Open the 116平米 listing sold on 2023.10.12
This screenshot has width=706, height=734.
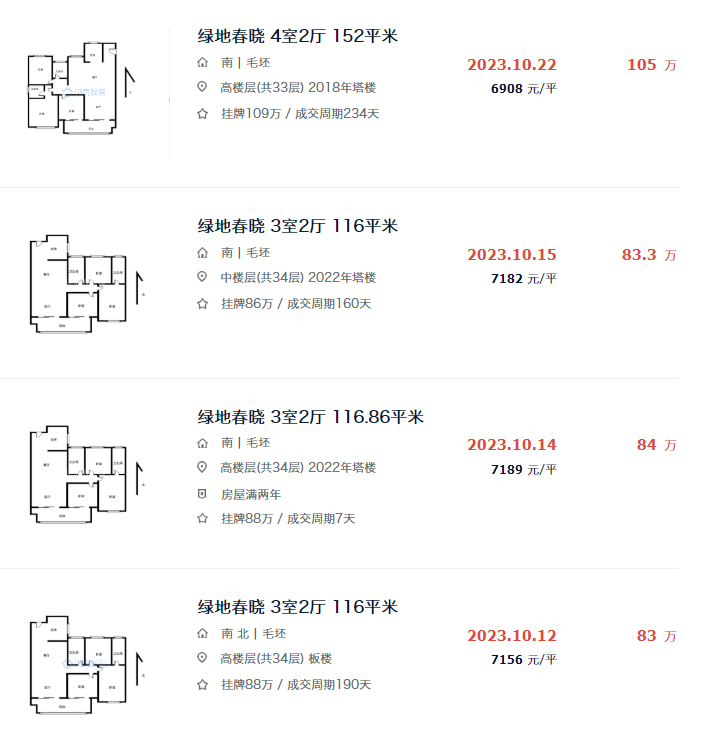point(298,607)
